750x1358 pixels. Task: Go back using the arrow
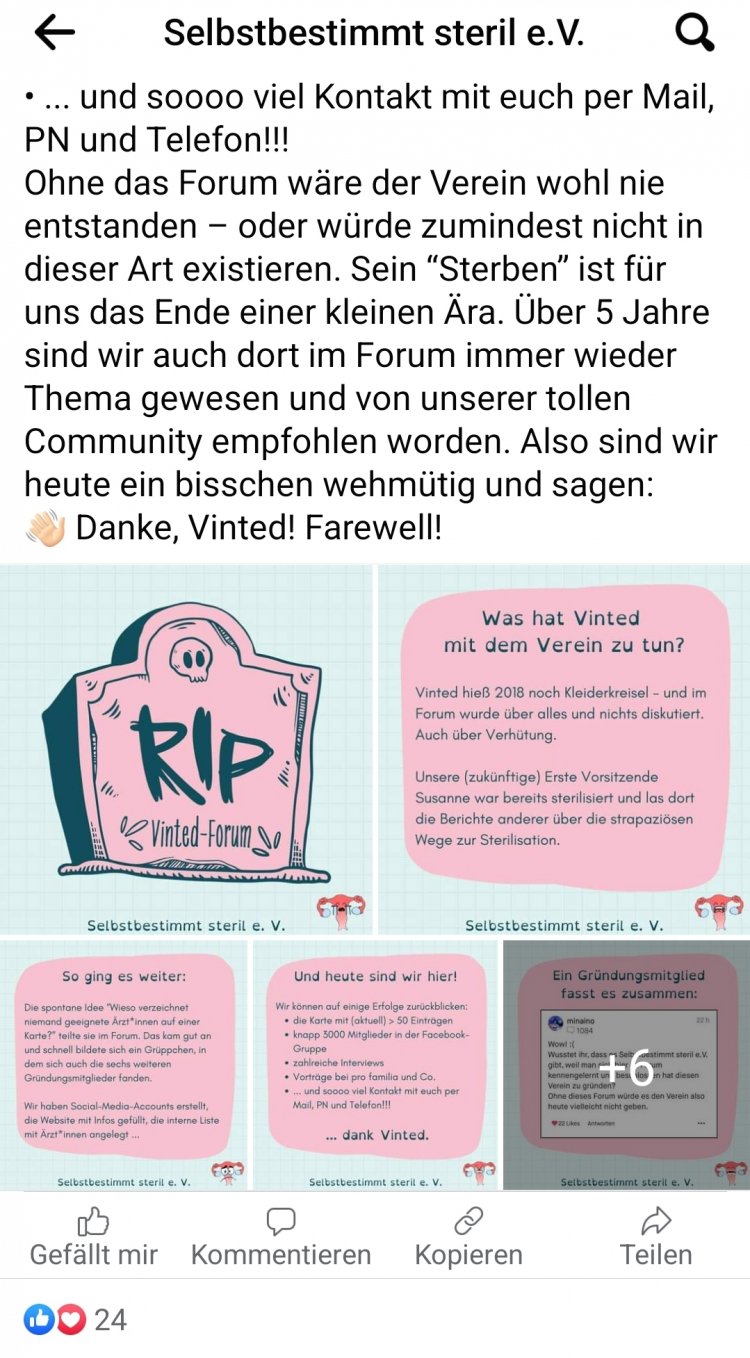pyautogui.click(x=55, y=33)
